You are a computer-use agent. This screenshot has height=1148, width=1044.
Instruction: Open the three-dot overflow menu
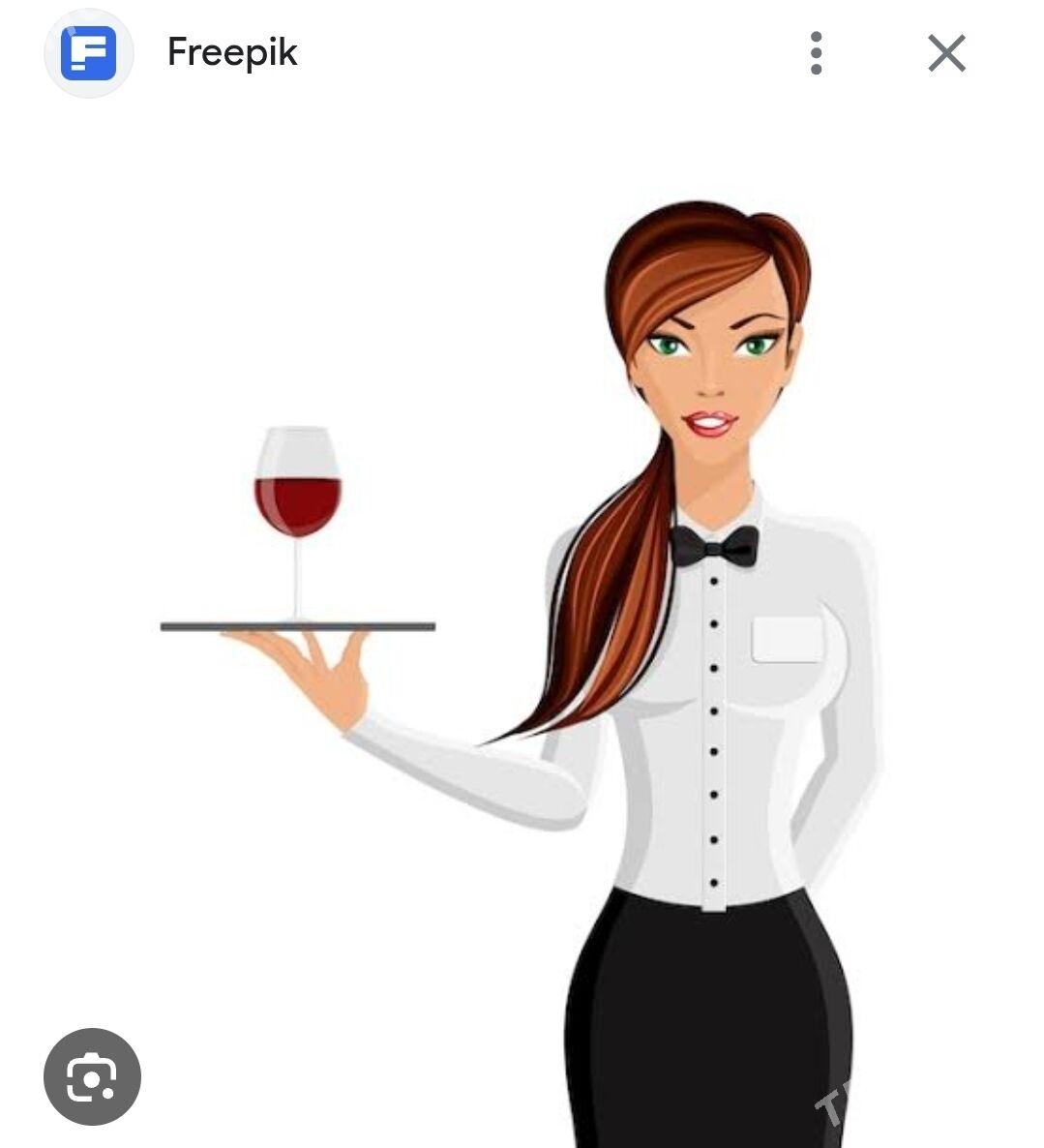pos(816,53)
